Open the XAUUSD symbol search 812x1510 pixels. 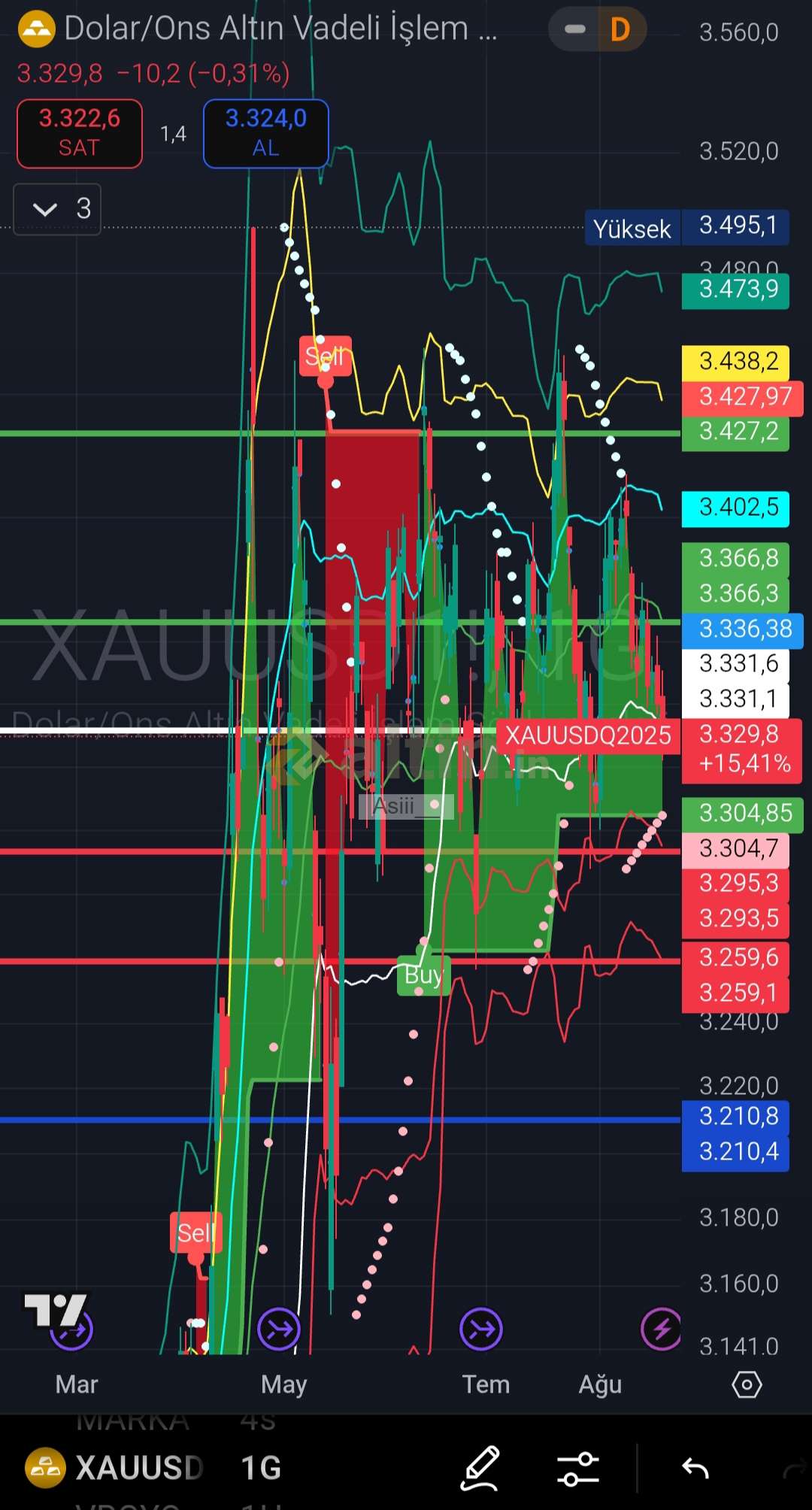coord(114,1467)
